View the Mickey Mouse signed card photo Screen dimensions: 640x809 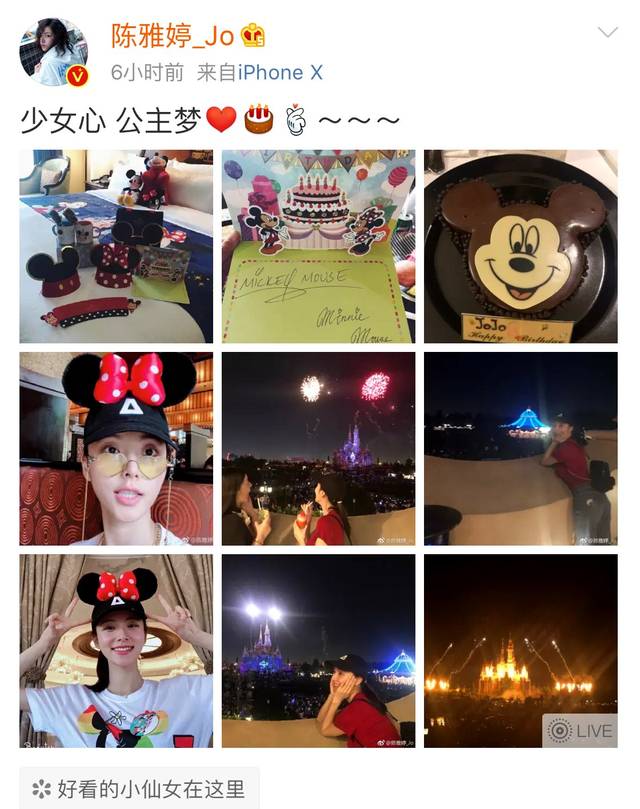(318, 247)
